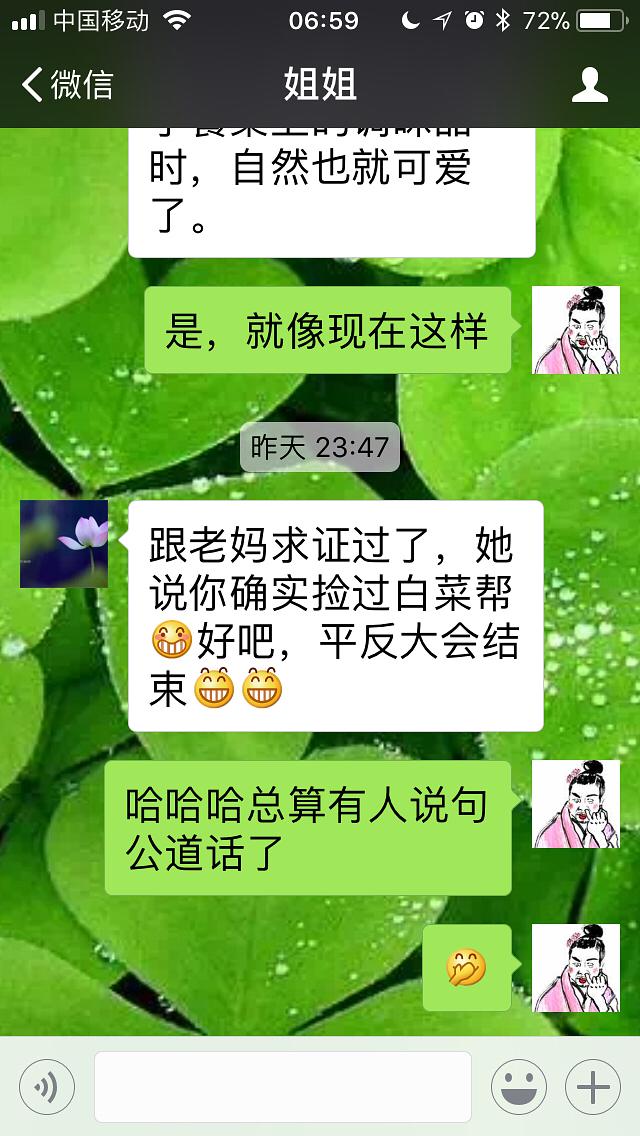View sister's lotus flower avatar profile
Viewport: 640px width, 1136px height.
tap(64, 544)
